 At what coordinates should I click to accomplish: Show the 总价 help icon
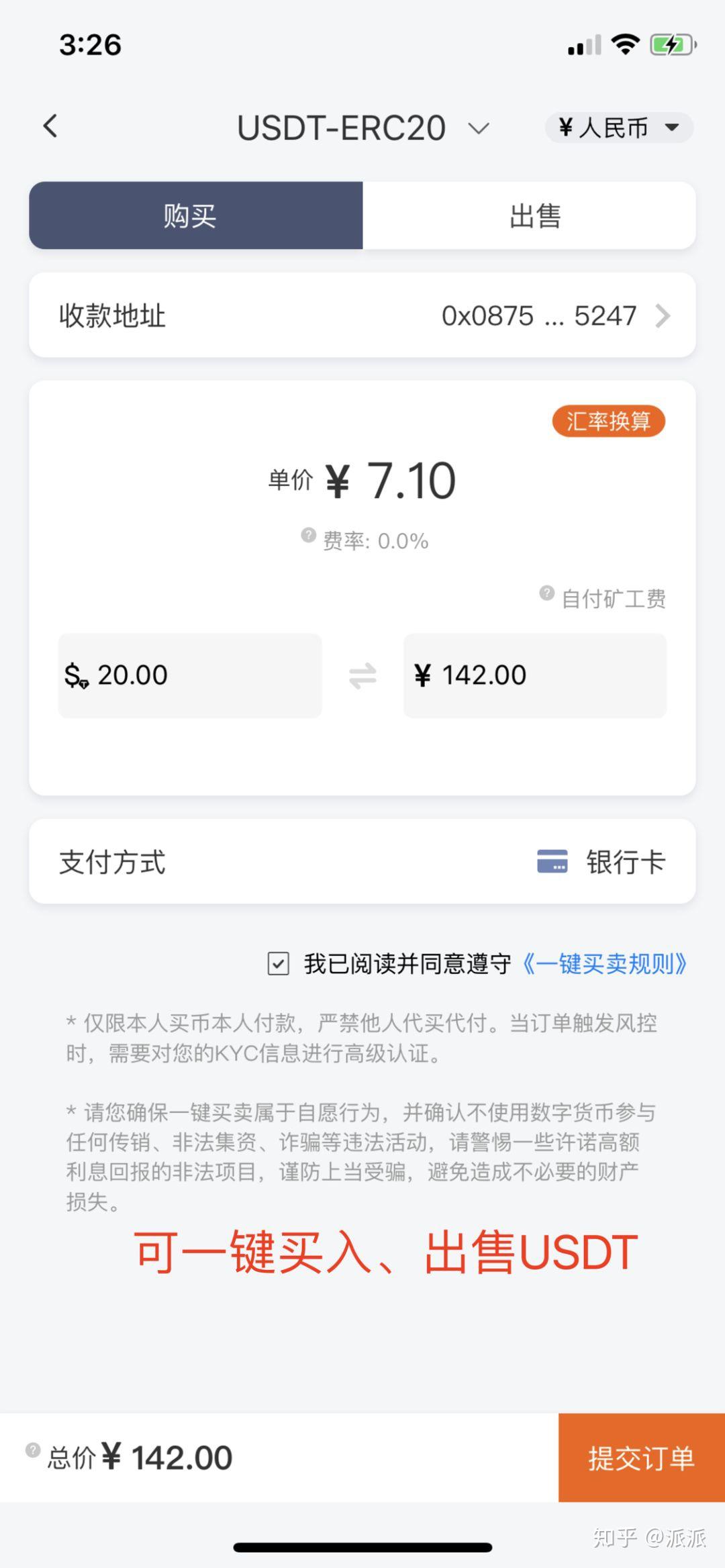click(33, 1450)
